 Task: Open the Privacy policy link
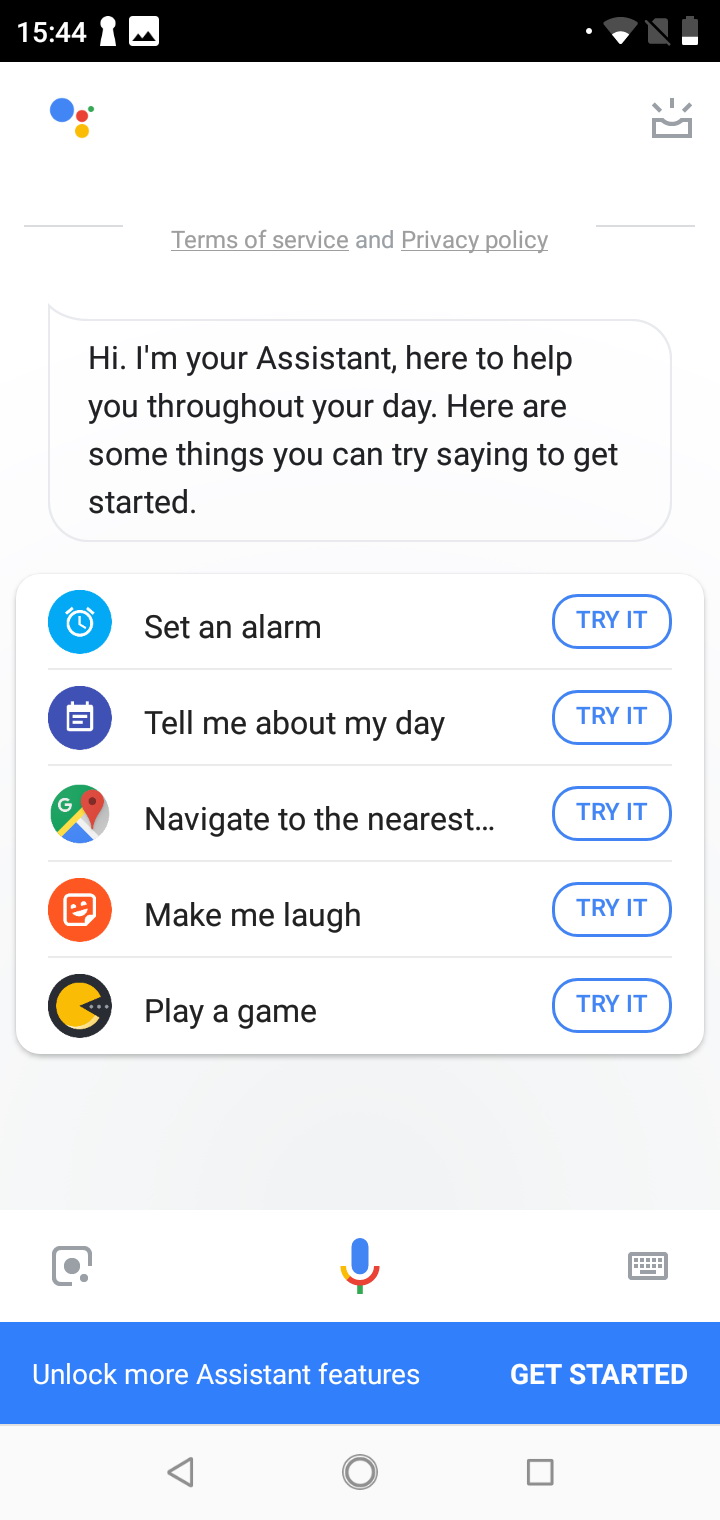(474, 240)
